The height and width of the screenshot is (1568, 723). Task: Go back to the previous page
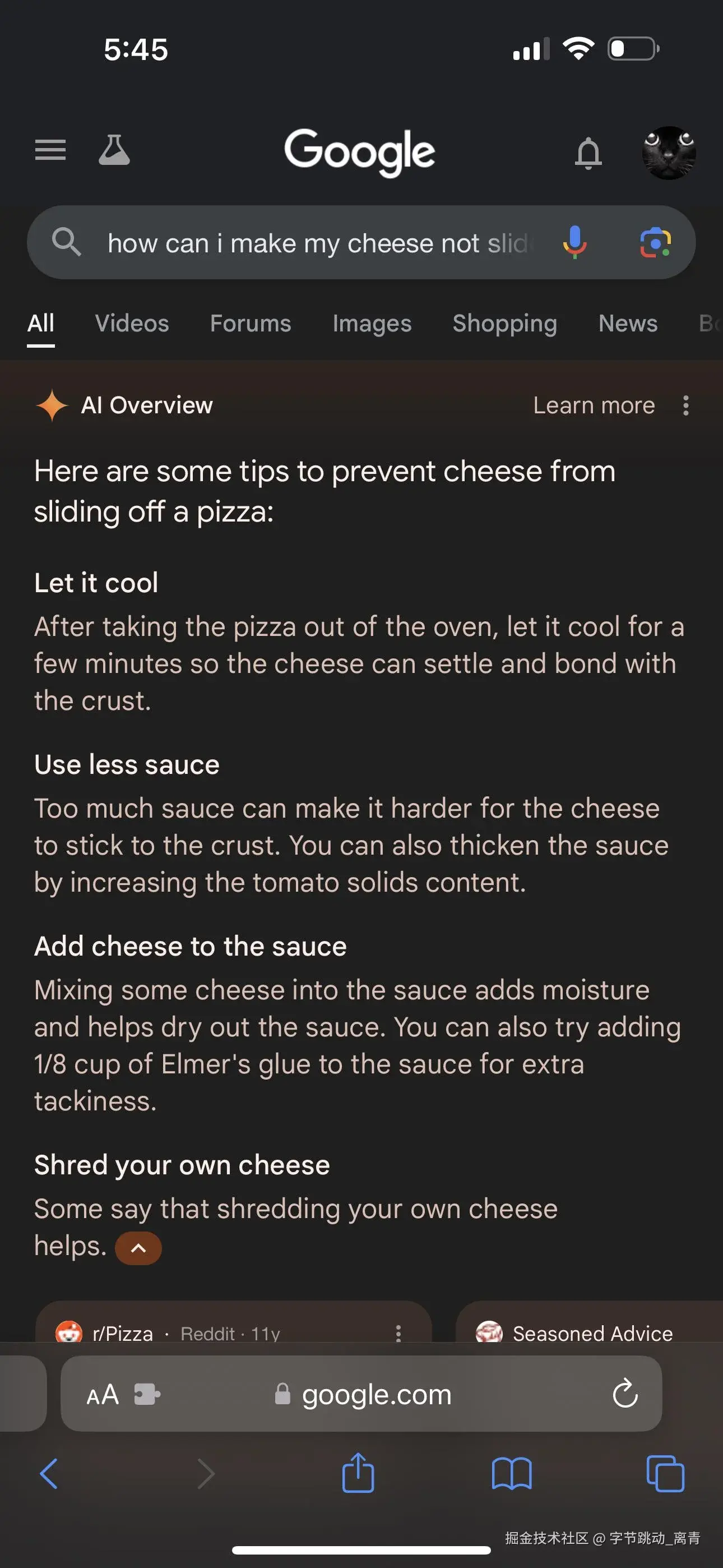tap(49, 1474)
